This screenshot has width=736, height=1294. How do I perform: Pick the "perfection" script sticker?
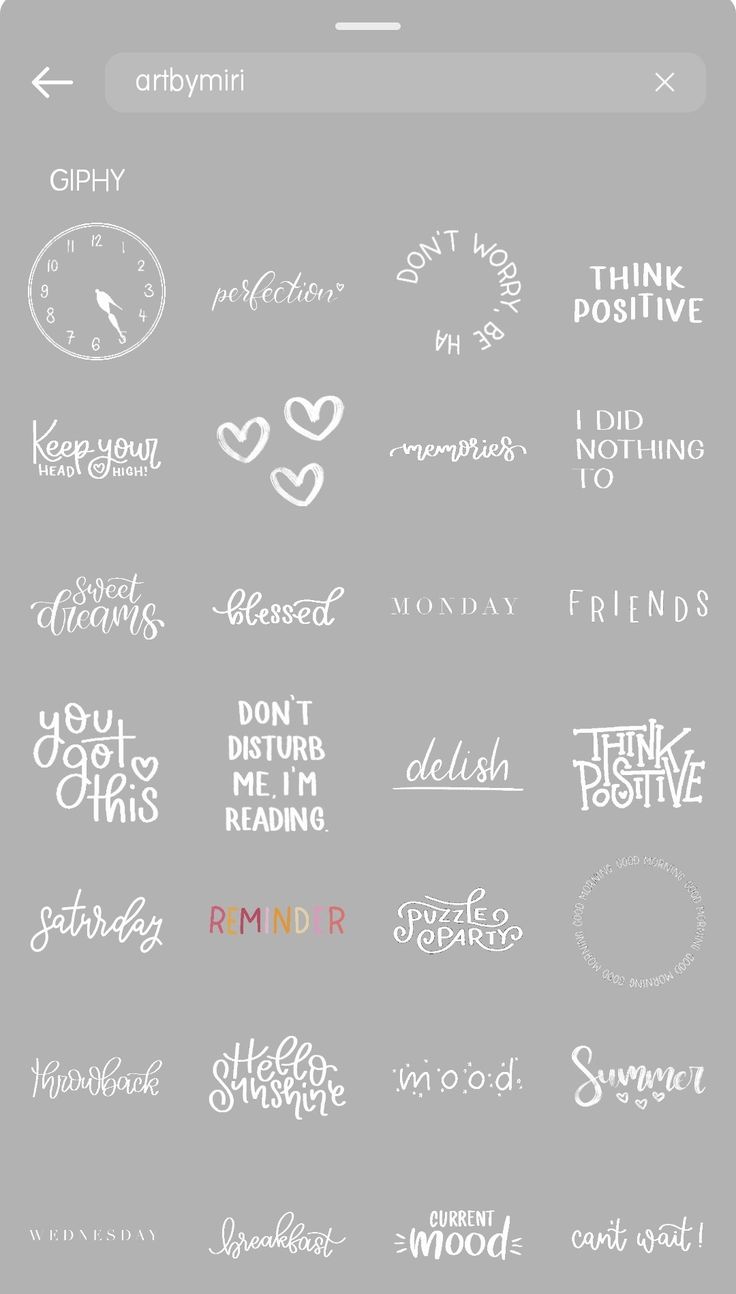coord(277,293)
